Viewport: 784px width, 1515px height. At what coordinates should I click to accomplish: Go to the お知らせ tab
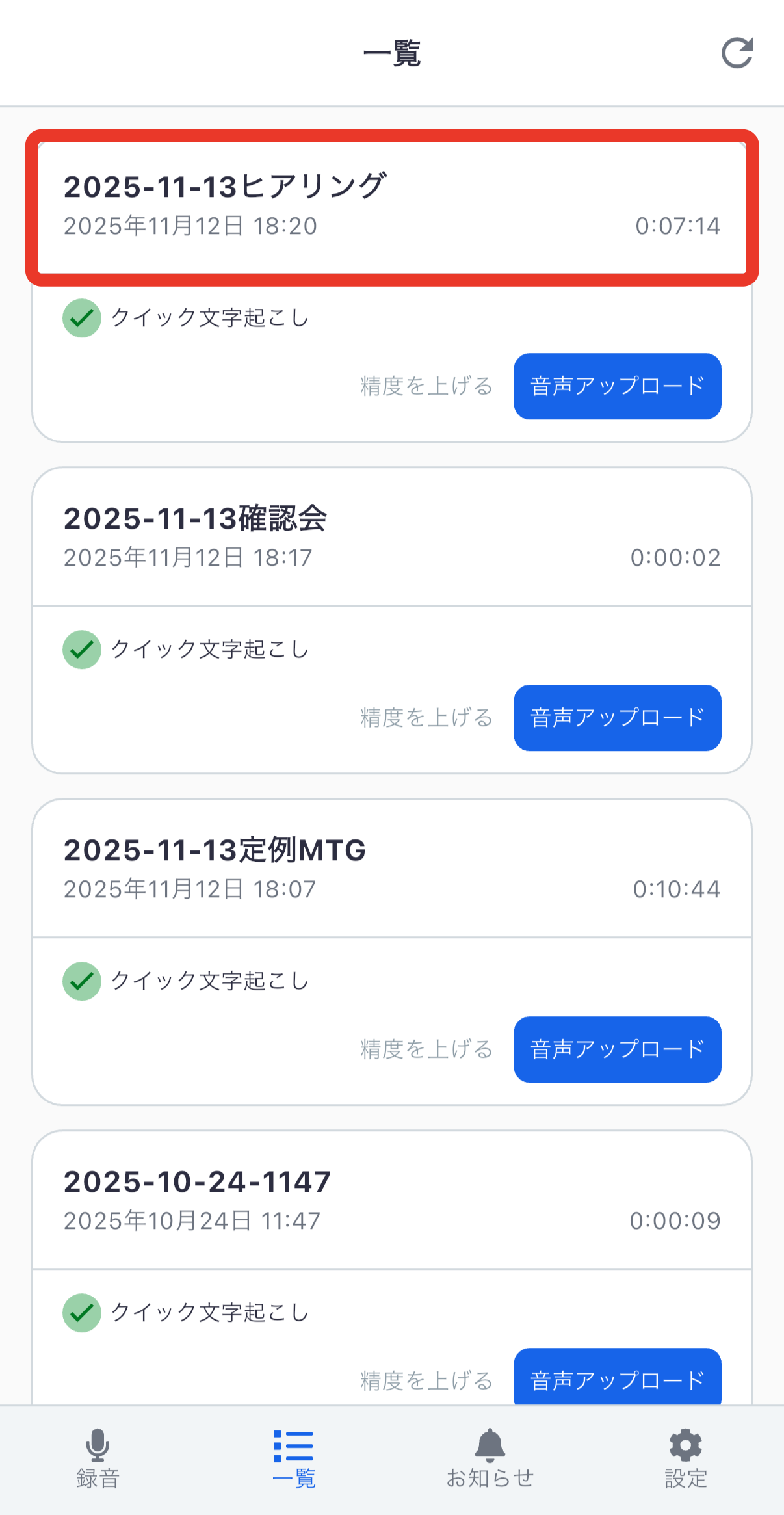click(x=490, y=1459)
